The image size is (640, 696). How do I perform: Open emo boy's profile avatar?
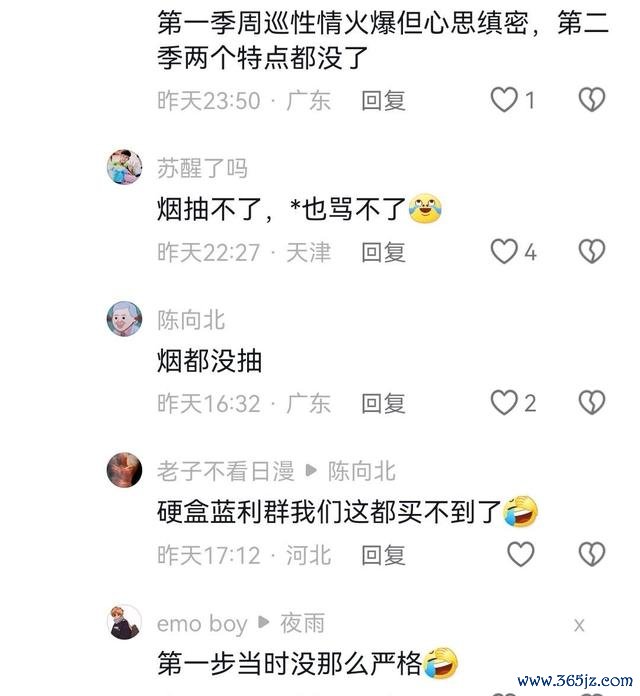pyautogui.click(x=125, y=622)
